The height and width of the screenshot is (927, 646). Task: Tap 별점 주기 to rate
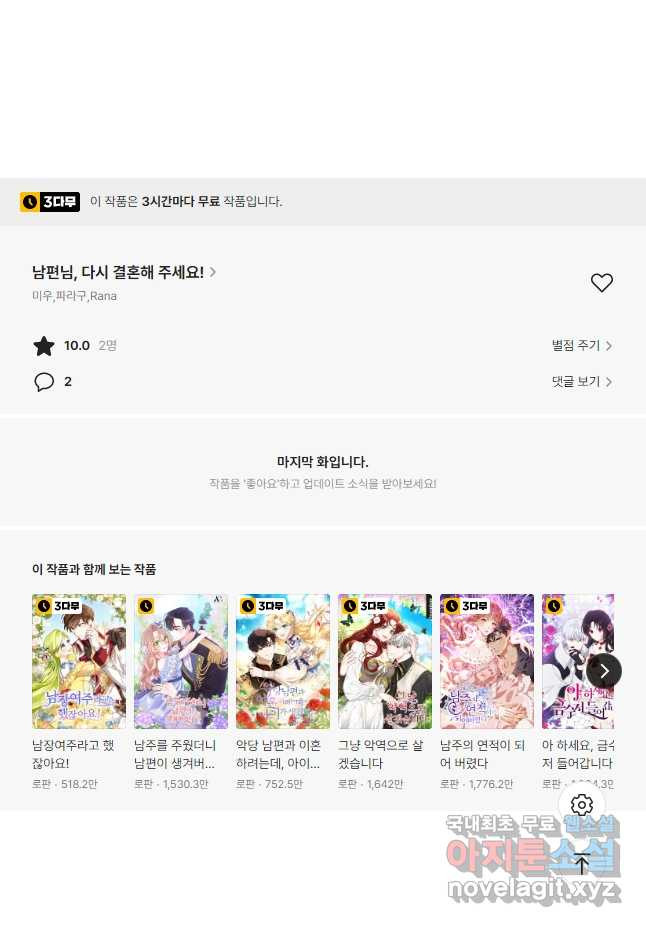click(x=581, y=346)
